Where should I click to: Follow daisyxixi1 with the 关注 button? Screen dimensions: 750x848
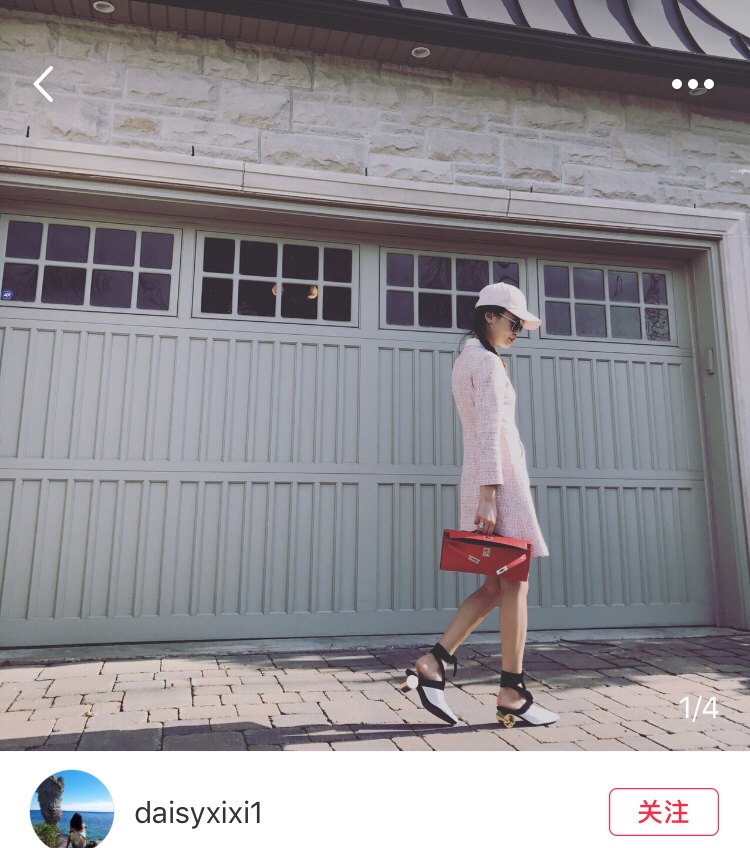click(x=663, y=812)
